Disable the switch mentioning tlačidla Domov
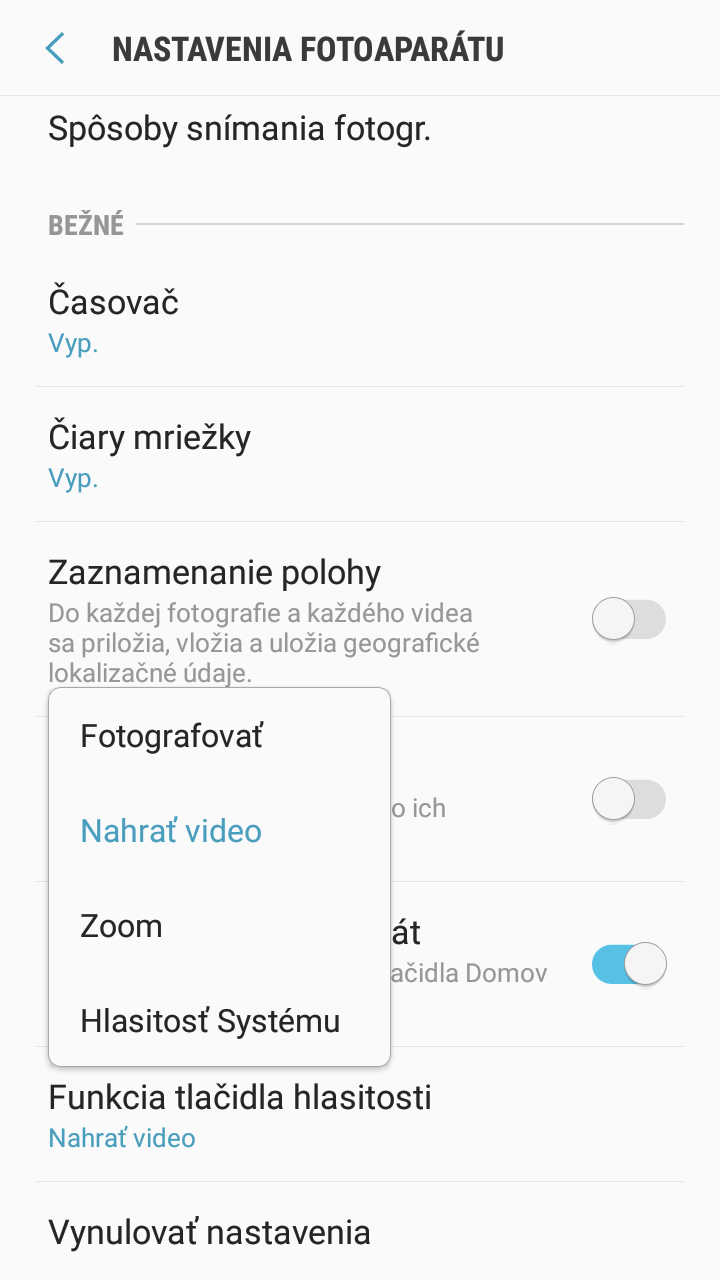The width and height of the screenshot is (720, 1280). (x=628, y=964)
